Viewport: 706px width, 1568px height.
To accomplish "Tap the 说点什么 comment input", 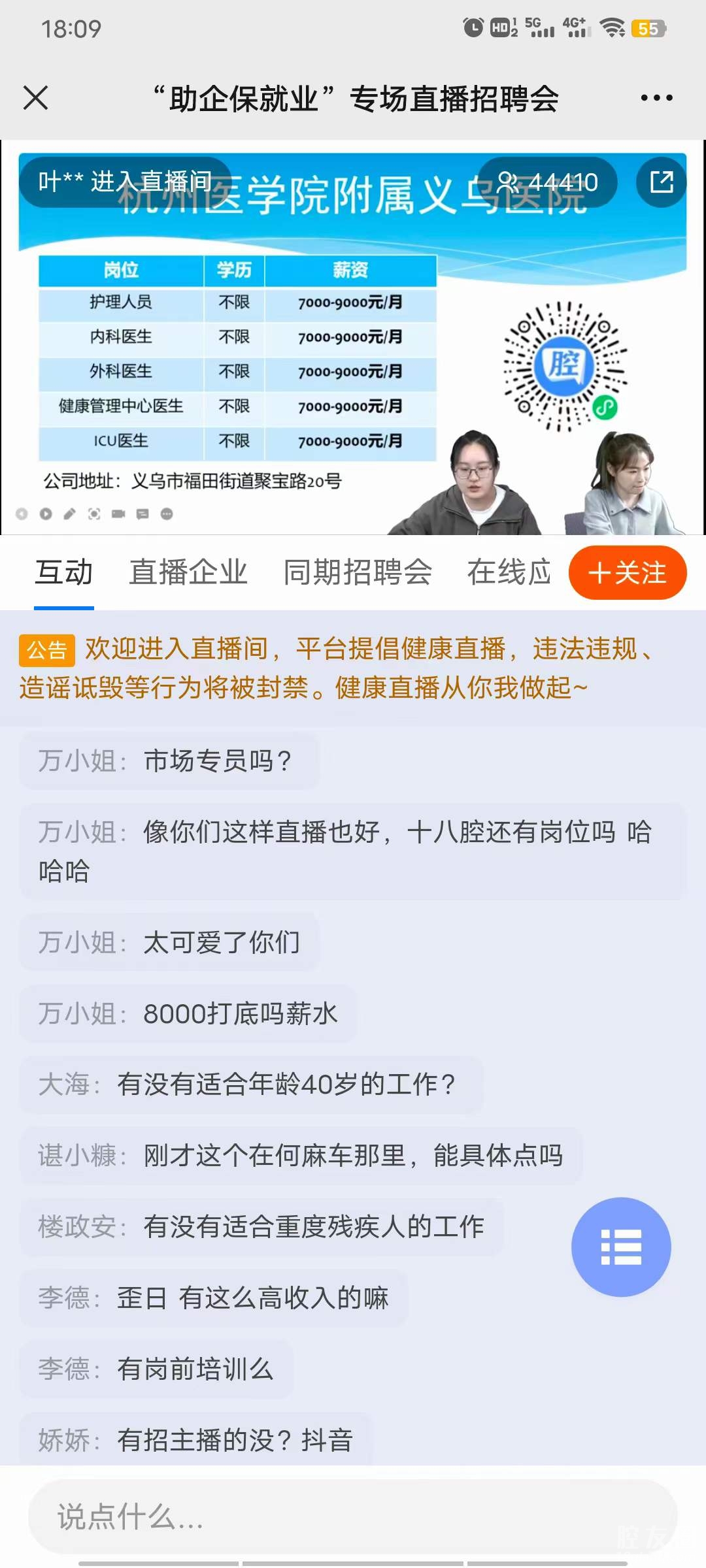I will pyautogui.click(x=353, y=1517).
